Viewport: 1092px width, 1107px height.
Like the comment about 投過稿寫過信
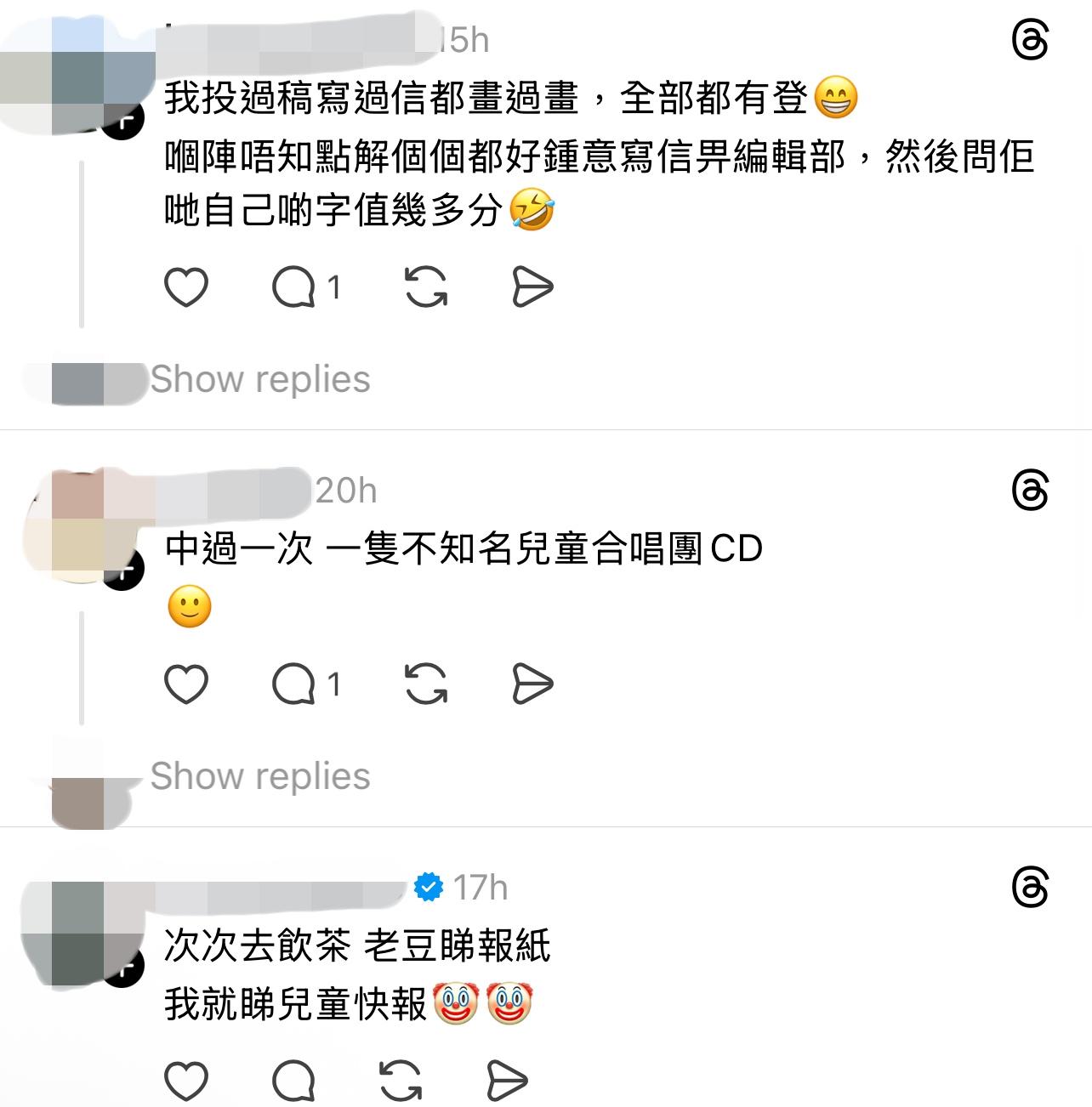click(186, 287)
